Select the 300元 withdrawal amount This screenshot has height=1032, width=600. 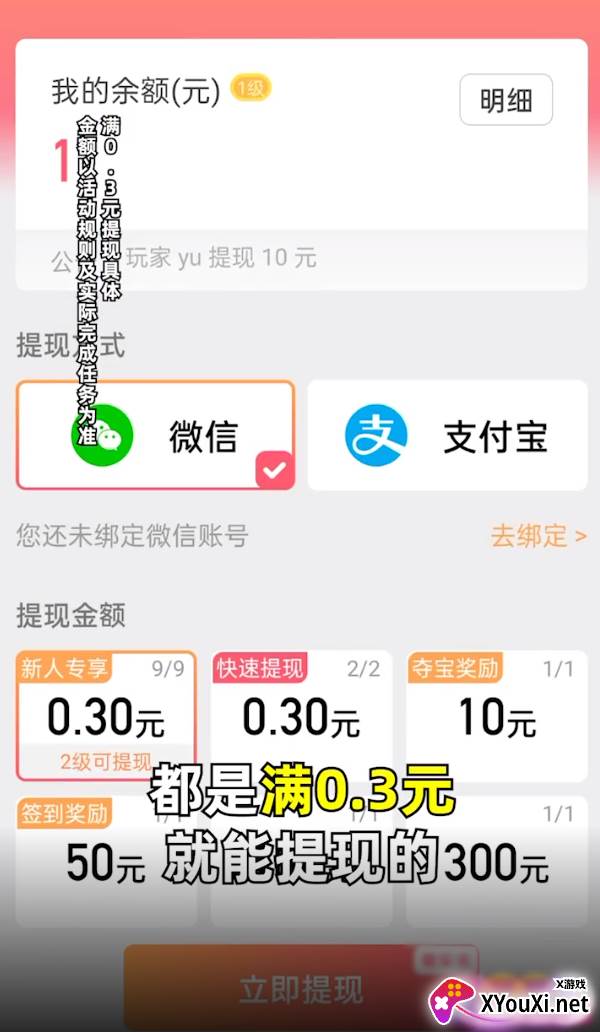(497, 861)
